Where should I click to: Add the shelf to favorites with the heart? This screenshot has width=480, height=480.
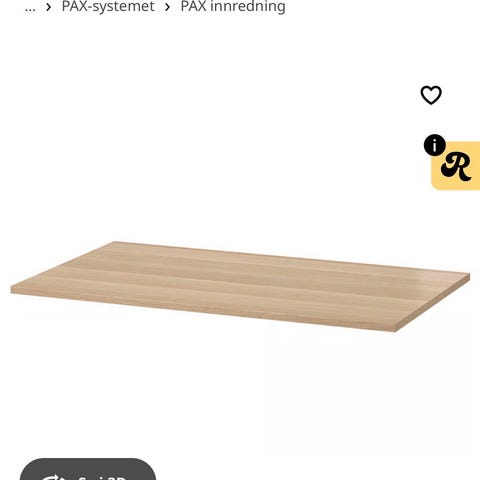pyautogui.click(x=431, y=95)
